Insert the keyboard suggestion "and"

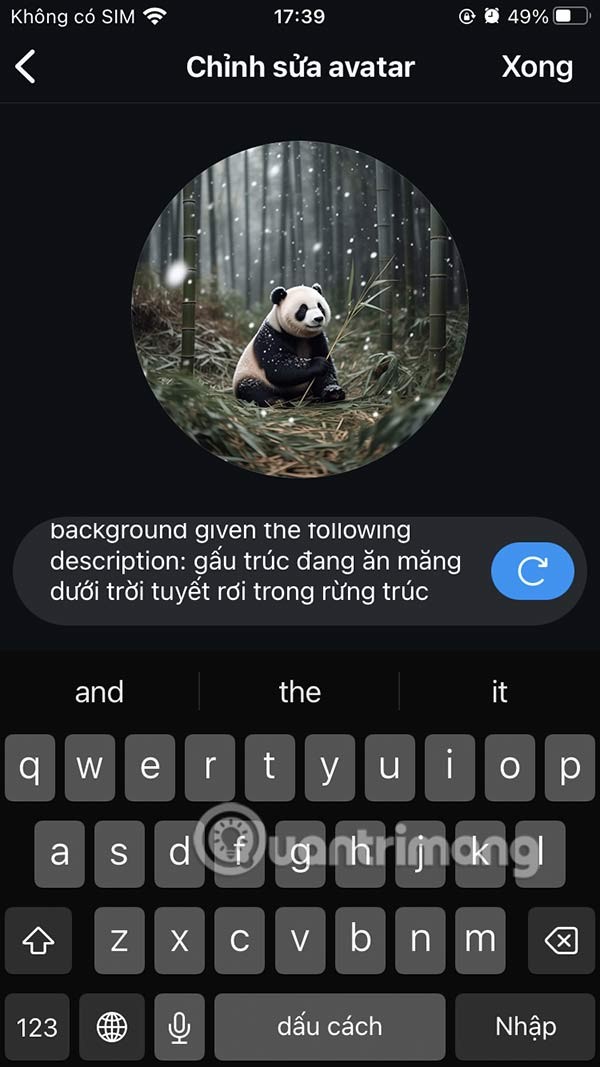99,692
